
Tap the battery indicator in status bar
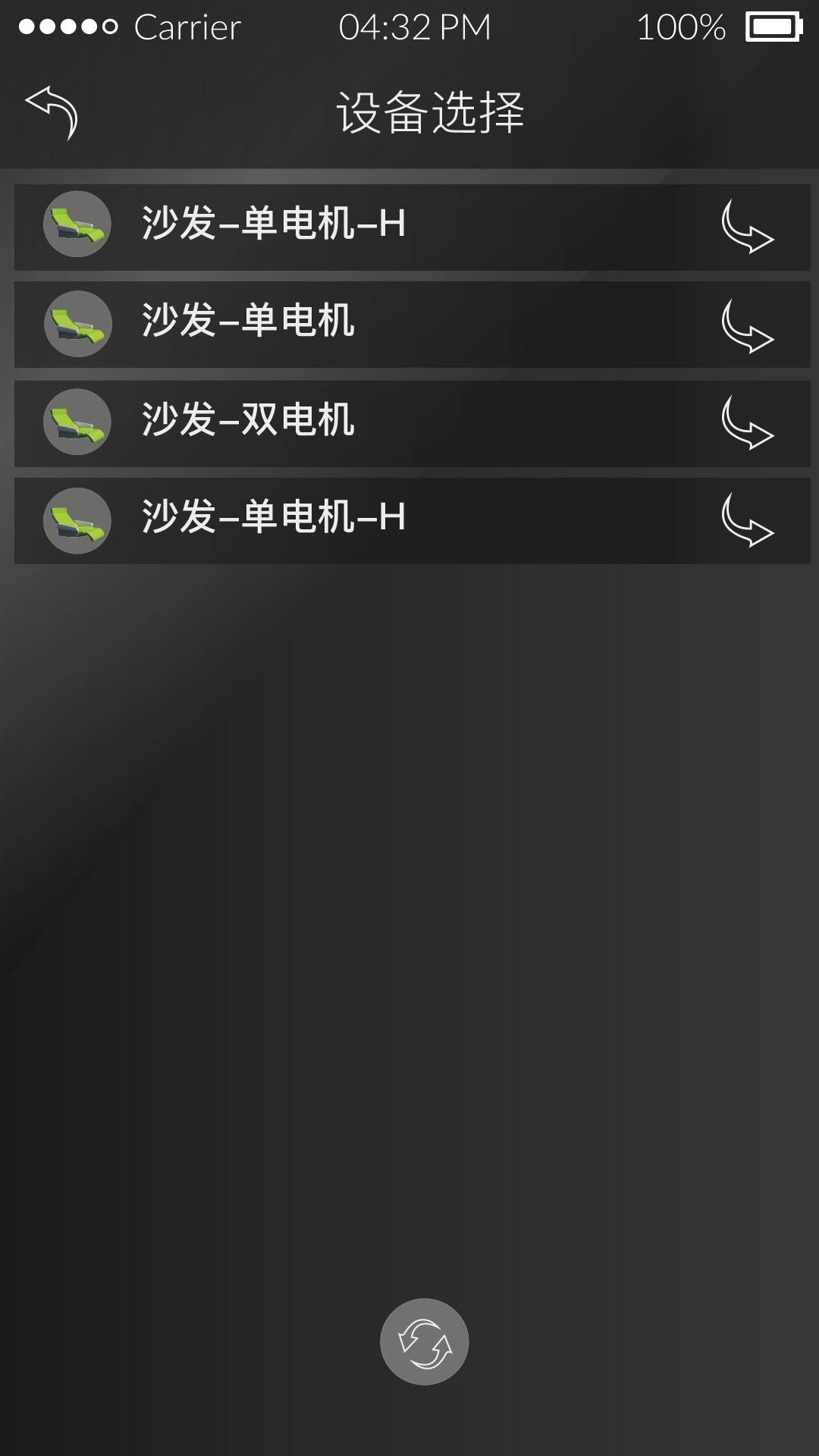775,27
